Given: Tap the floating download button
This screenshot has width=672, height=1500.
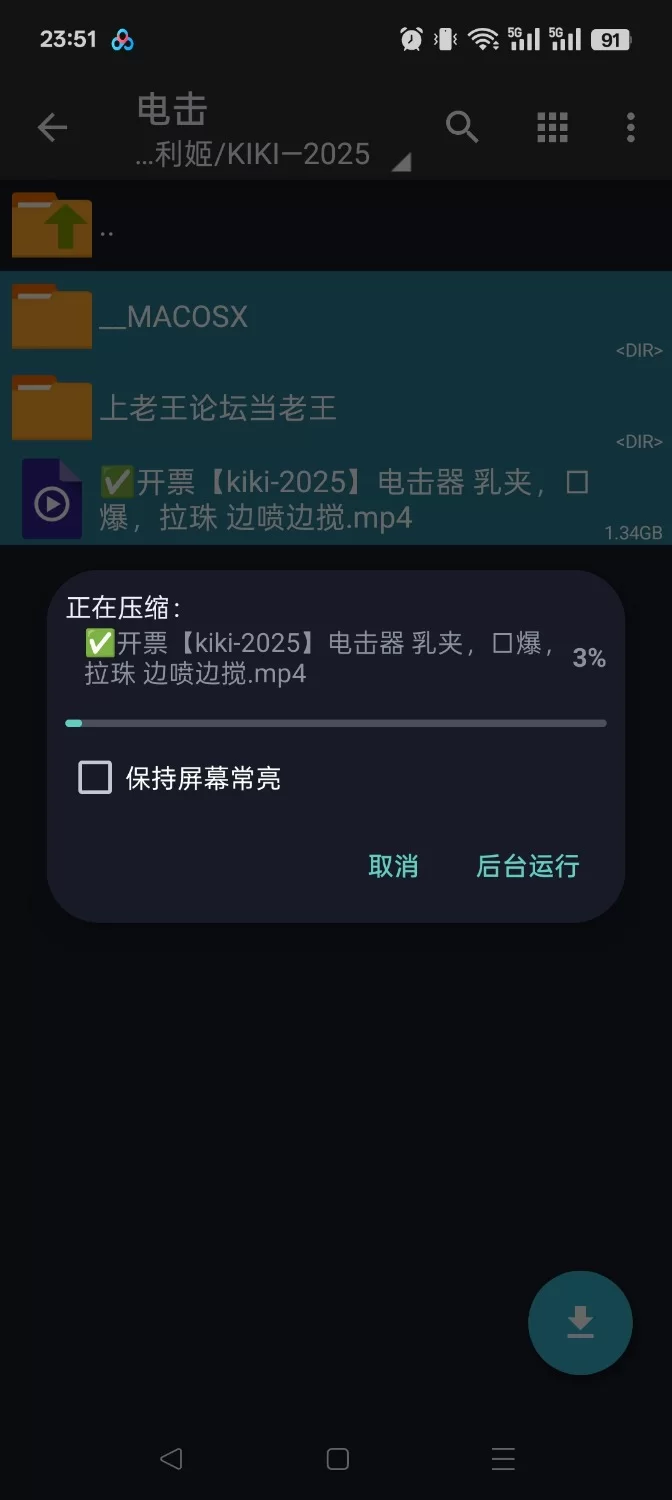Looking at the screenshot, I should [x=580, y=1322].
